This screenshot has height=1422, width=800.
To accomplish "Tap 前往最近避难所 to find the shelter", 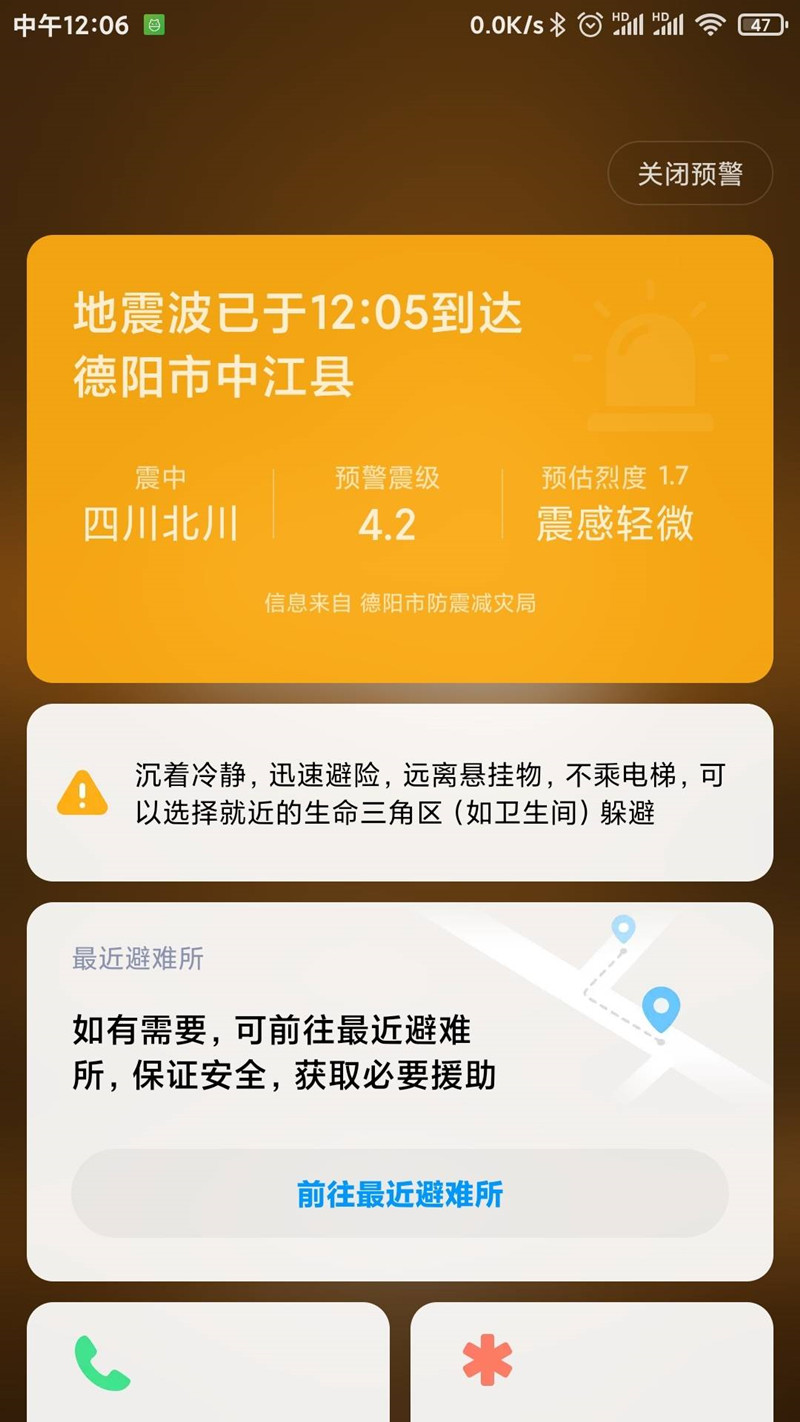I will click(x=399, y=1193).
